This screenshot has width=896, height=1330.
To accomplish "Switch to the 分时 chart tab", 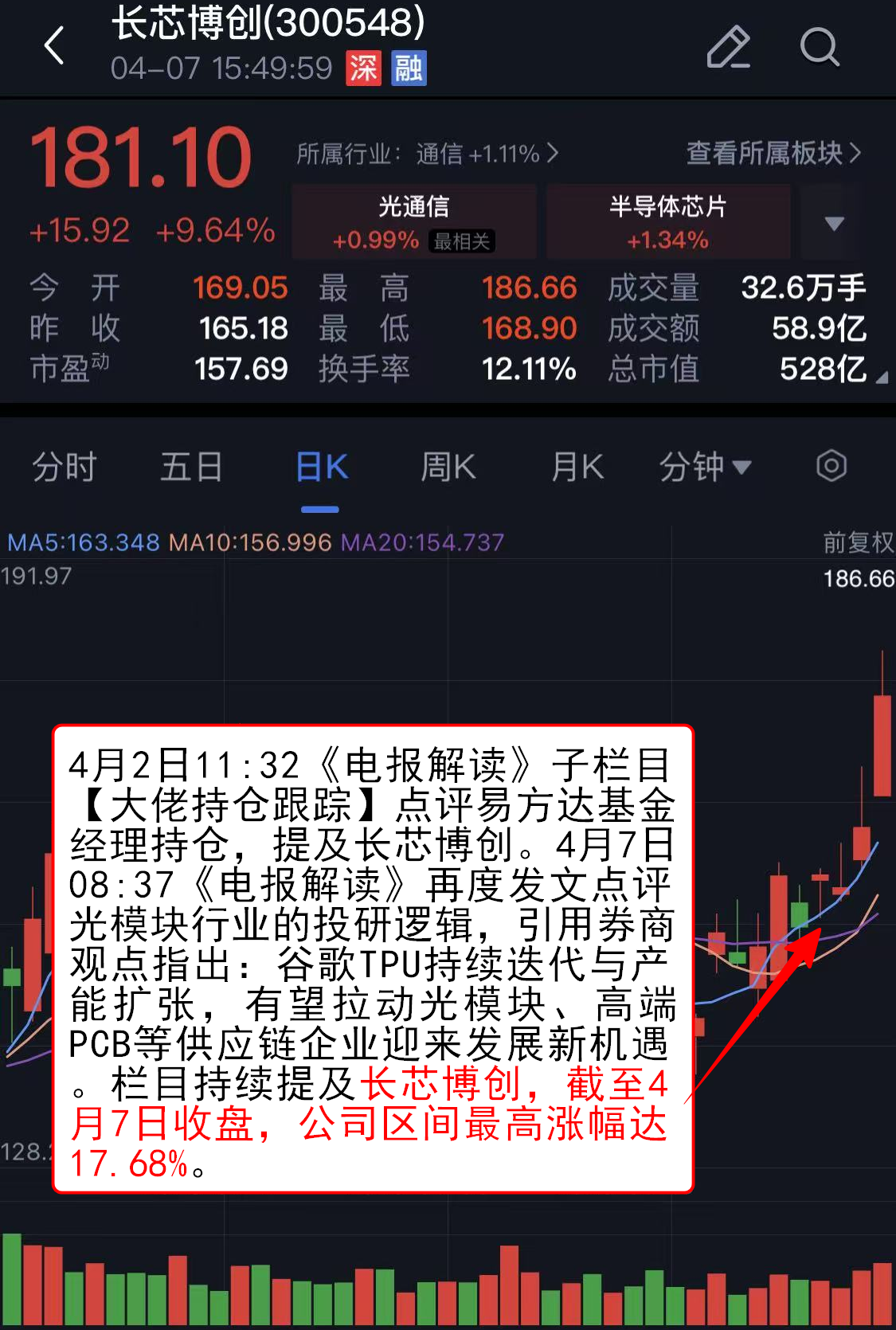I will [65, 467].
